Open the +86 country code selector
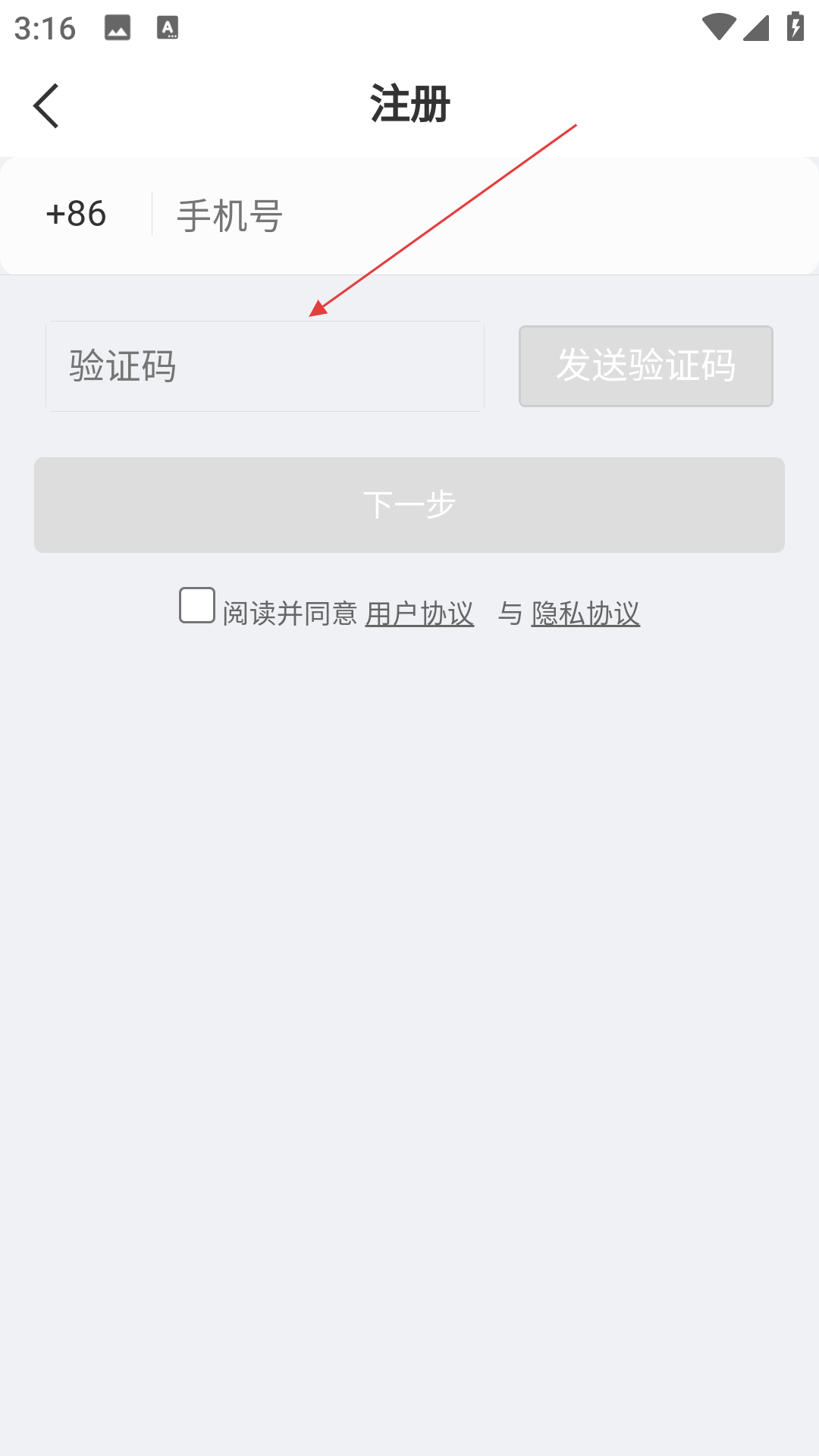The image size is (819, 1456). coord(76,214)
